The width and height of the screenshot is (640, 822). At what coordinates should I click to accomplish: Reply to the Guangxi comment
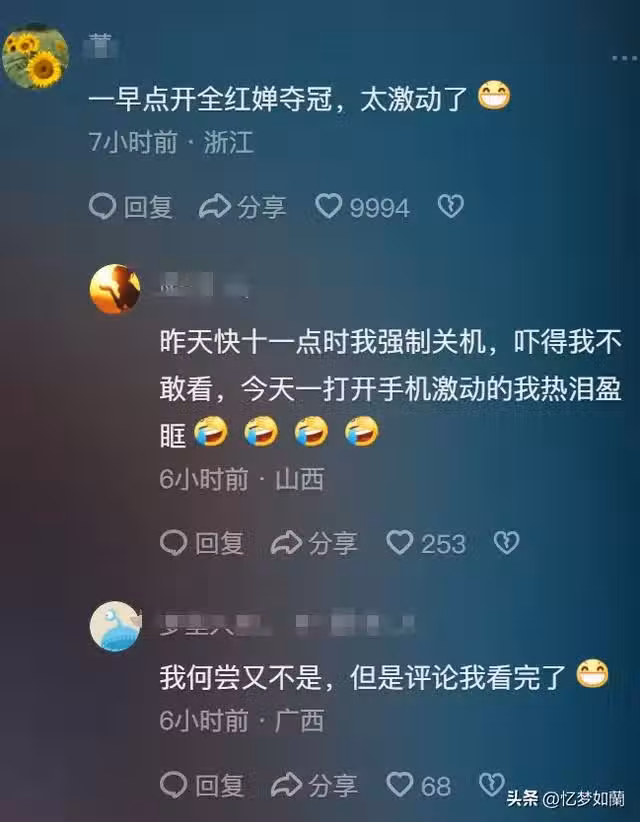click(x=202, y=785)
